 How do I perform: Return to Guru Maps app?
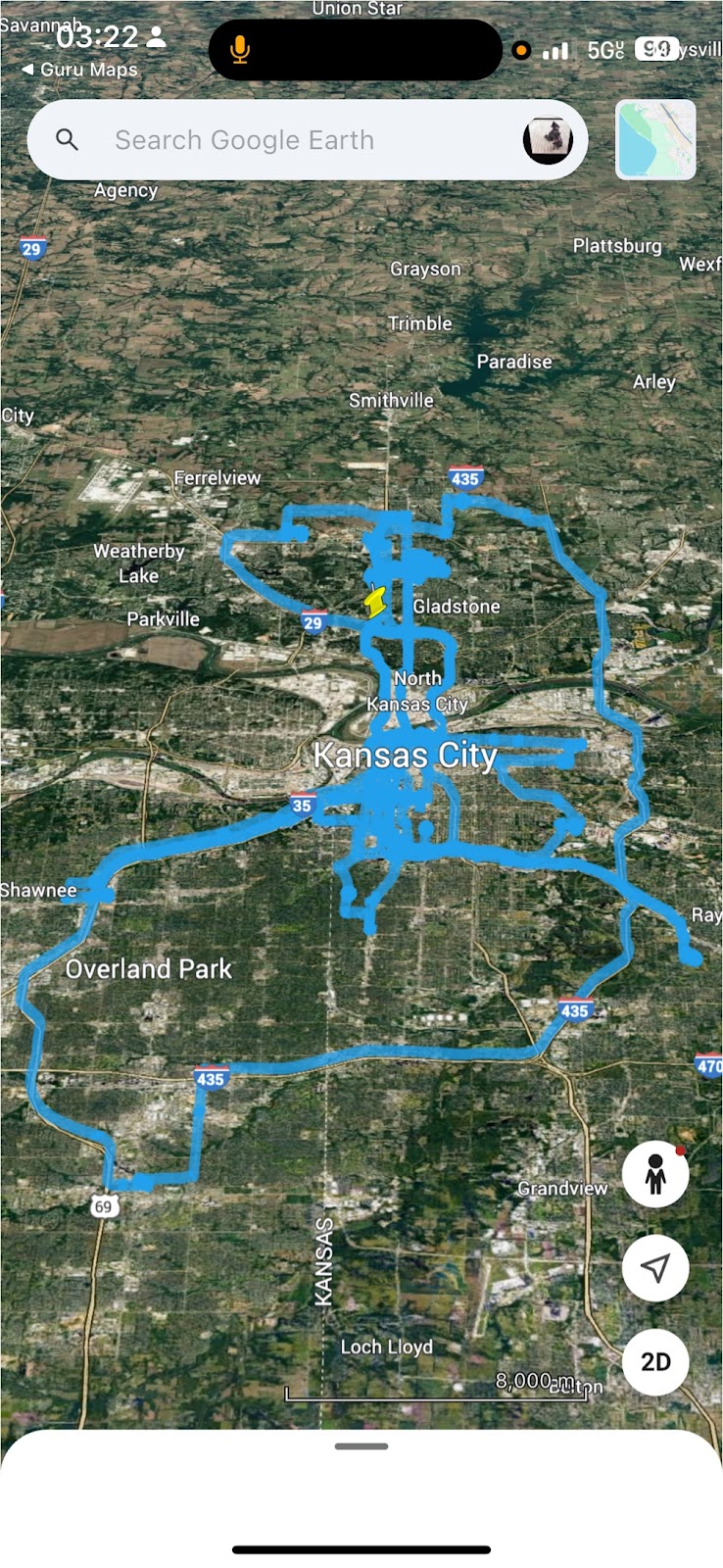(80, 70)
